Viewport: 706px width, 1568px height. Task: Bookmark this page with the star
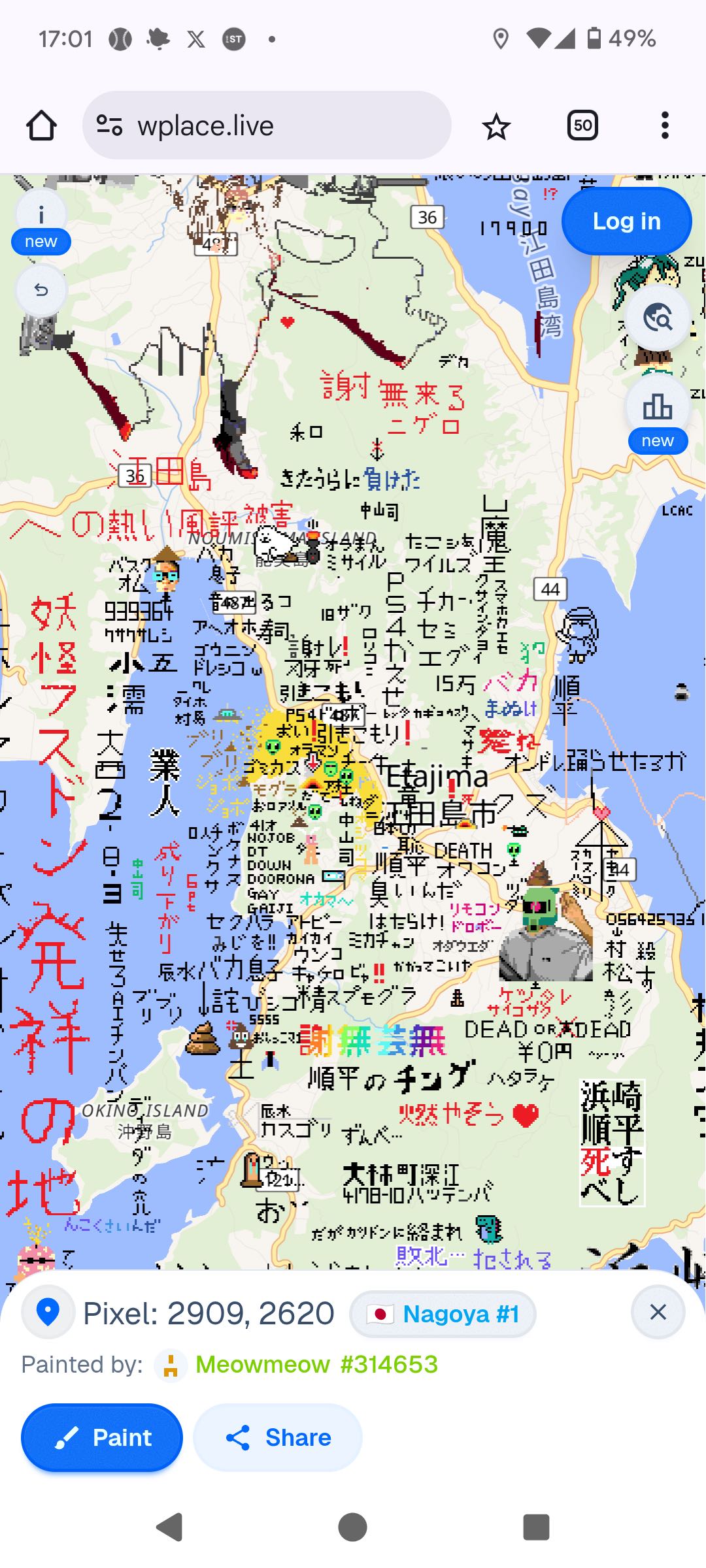click(x=496, y=126)
